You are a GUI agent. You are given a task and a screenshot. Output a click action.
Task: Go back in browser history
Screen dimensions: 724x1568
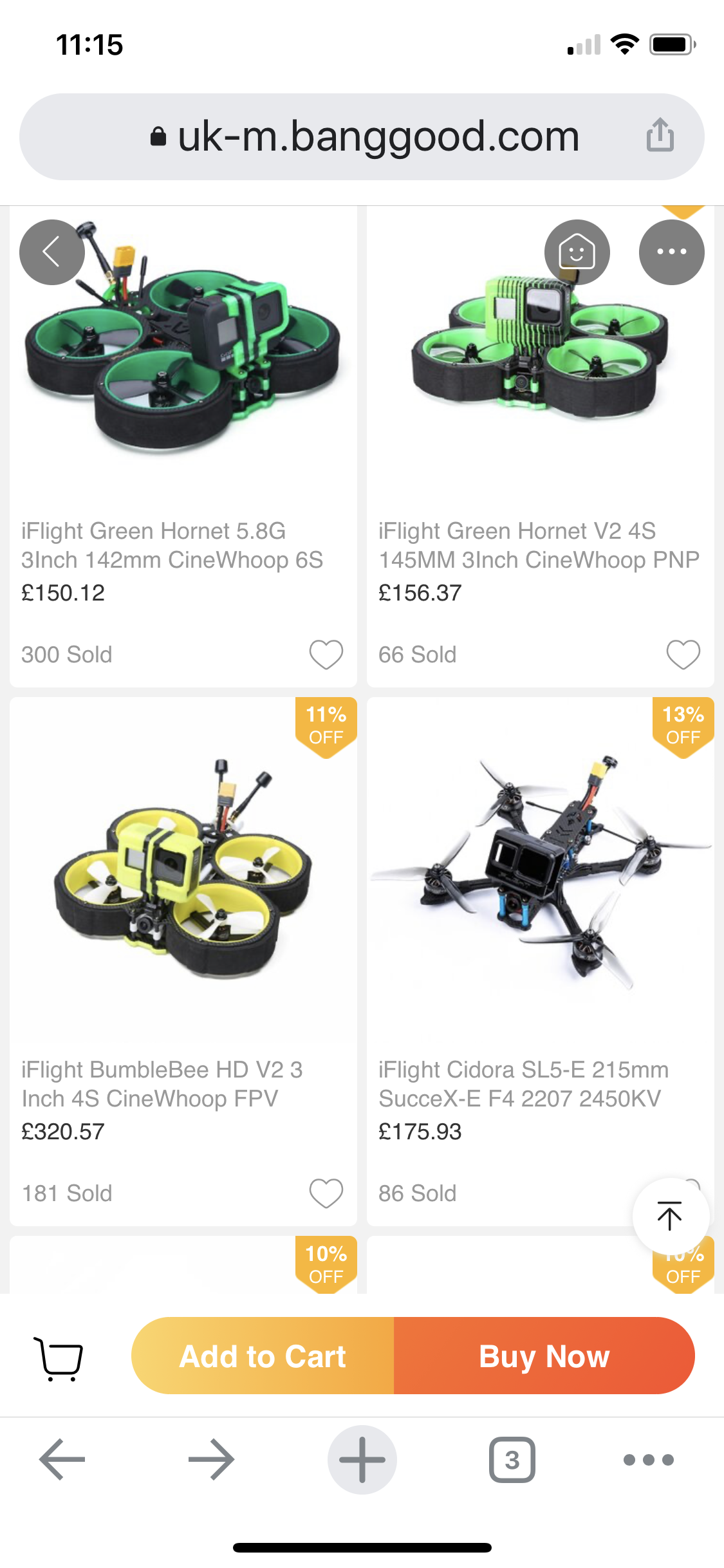62,1459
